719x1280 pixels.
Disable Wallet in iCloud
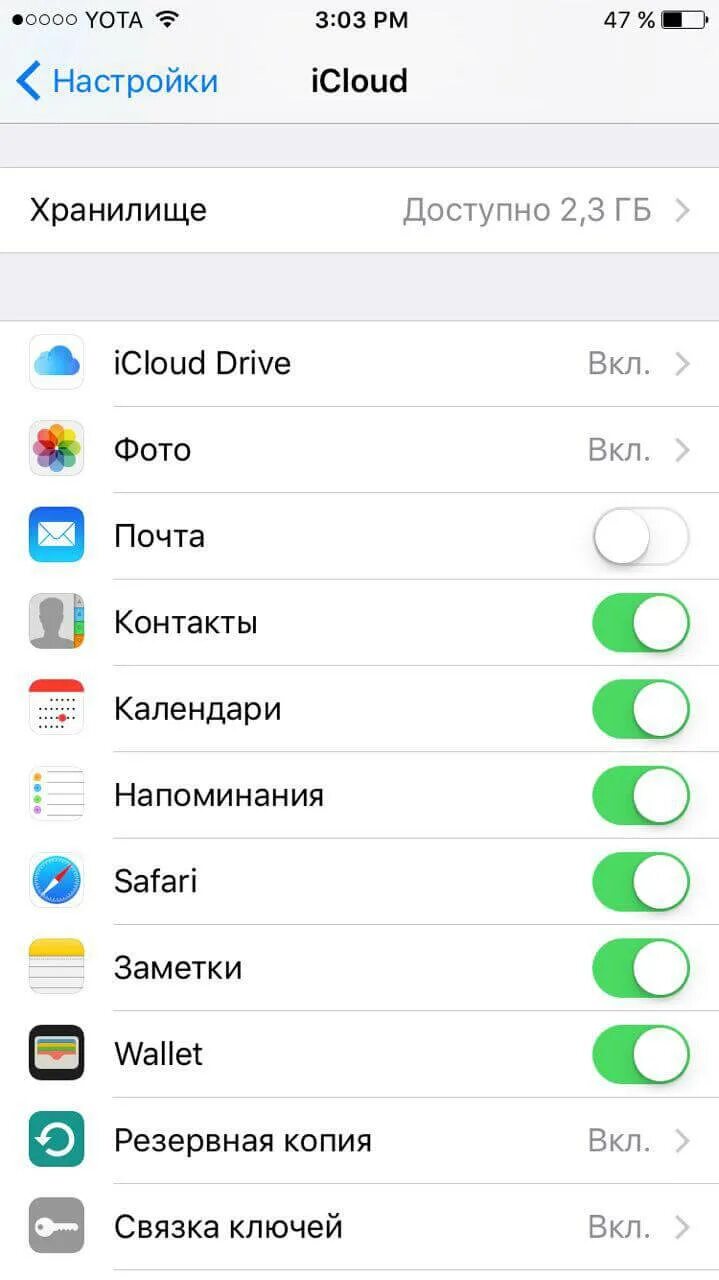641,1054
